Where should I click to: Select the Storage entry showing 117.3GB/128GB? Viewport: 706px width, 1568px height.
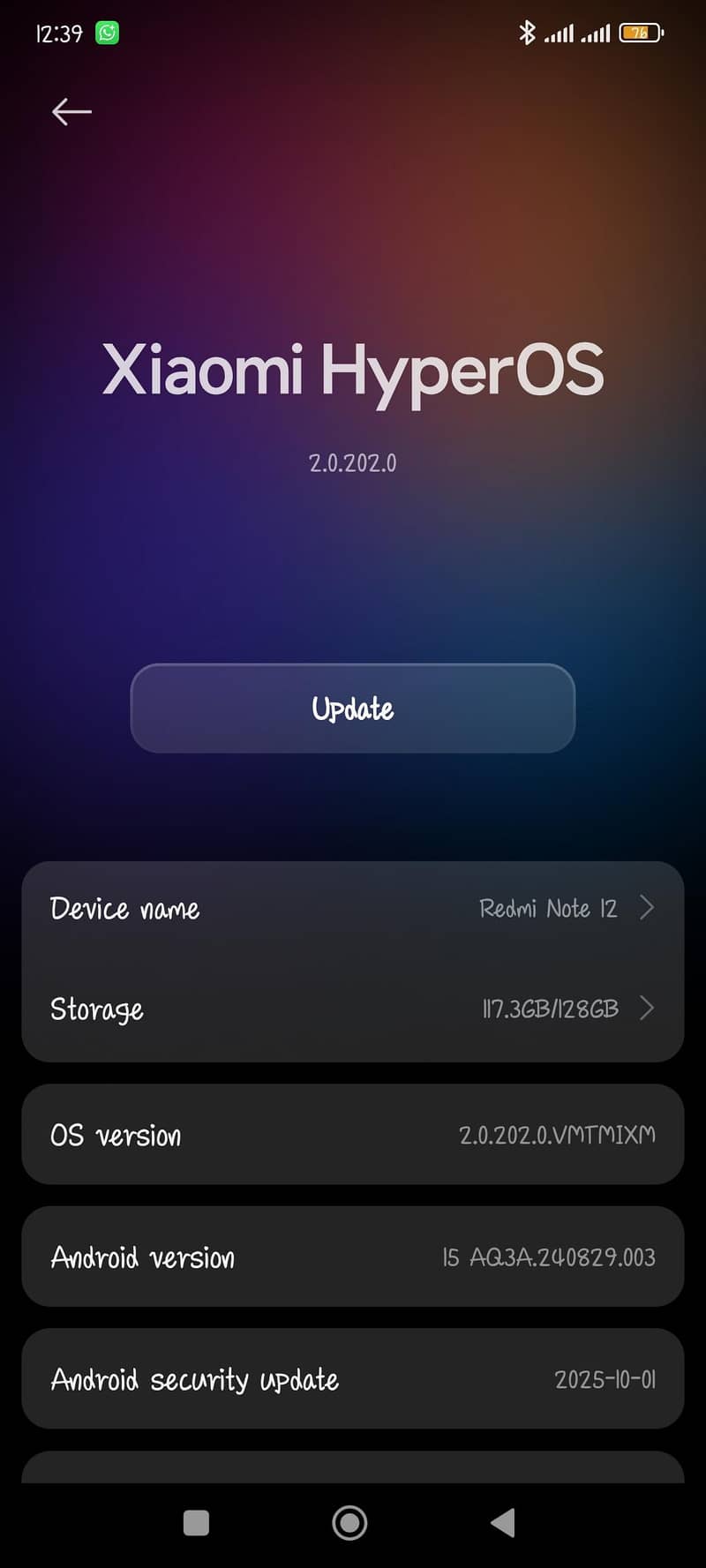(x=353, y=1009)
